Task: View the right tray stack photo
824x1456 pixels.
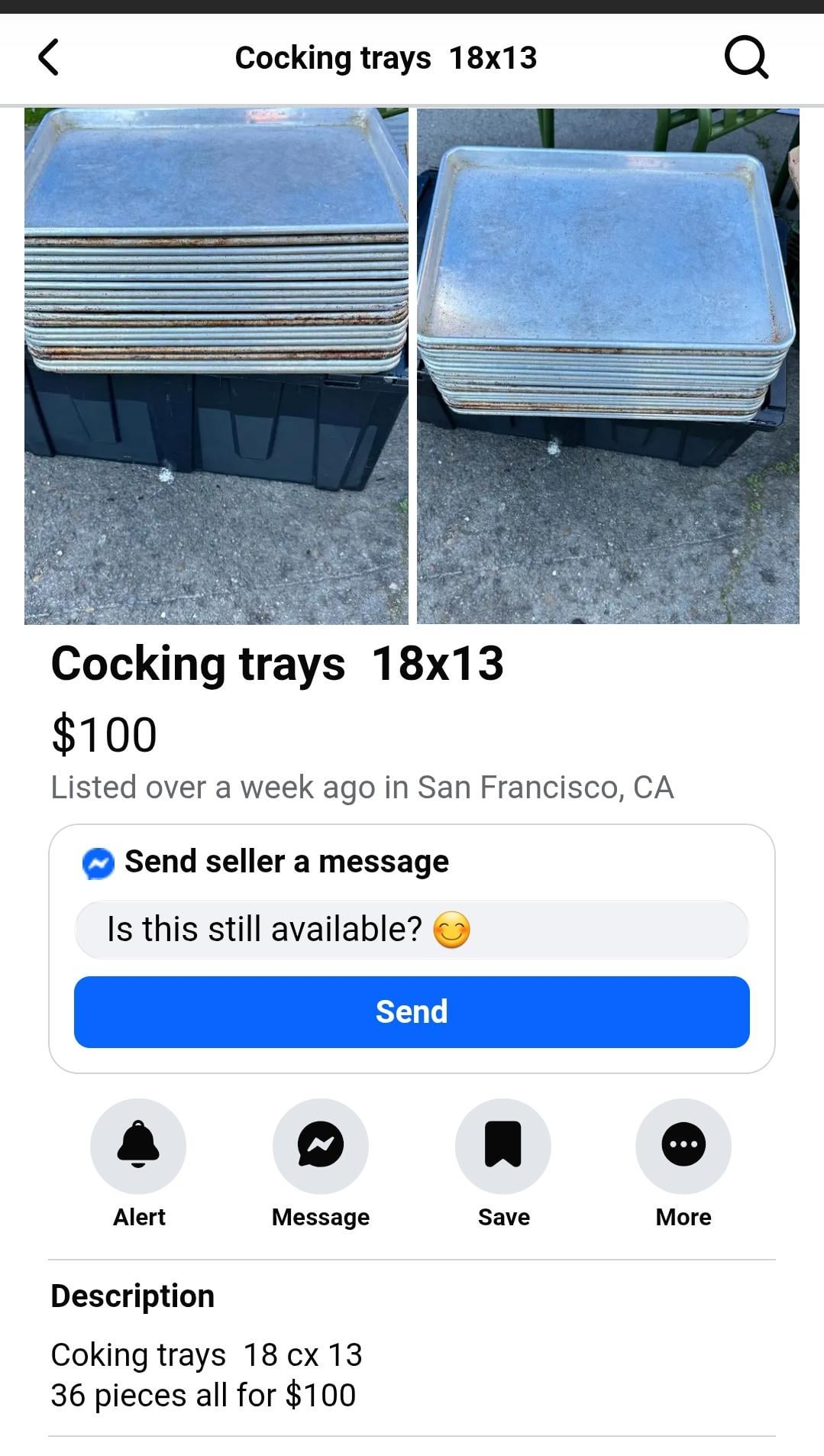Action: click(x=608, y=366)
